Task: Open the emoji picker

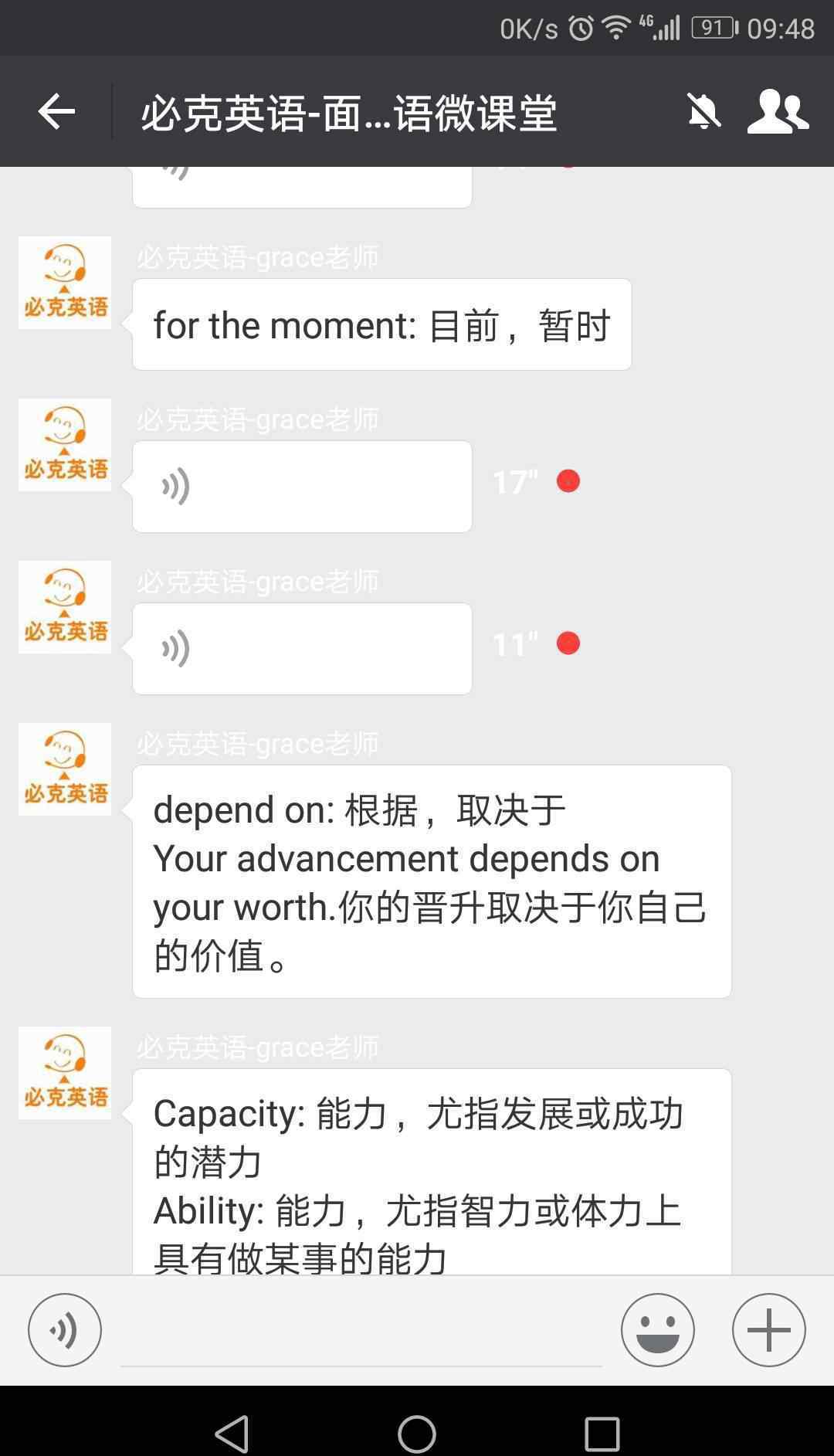Action: point(658,1329)
